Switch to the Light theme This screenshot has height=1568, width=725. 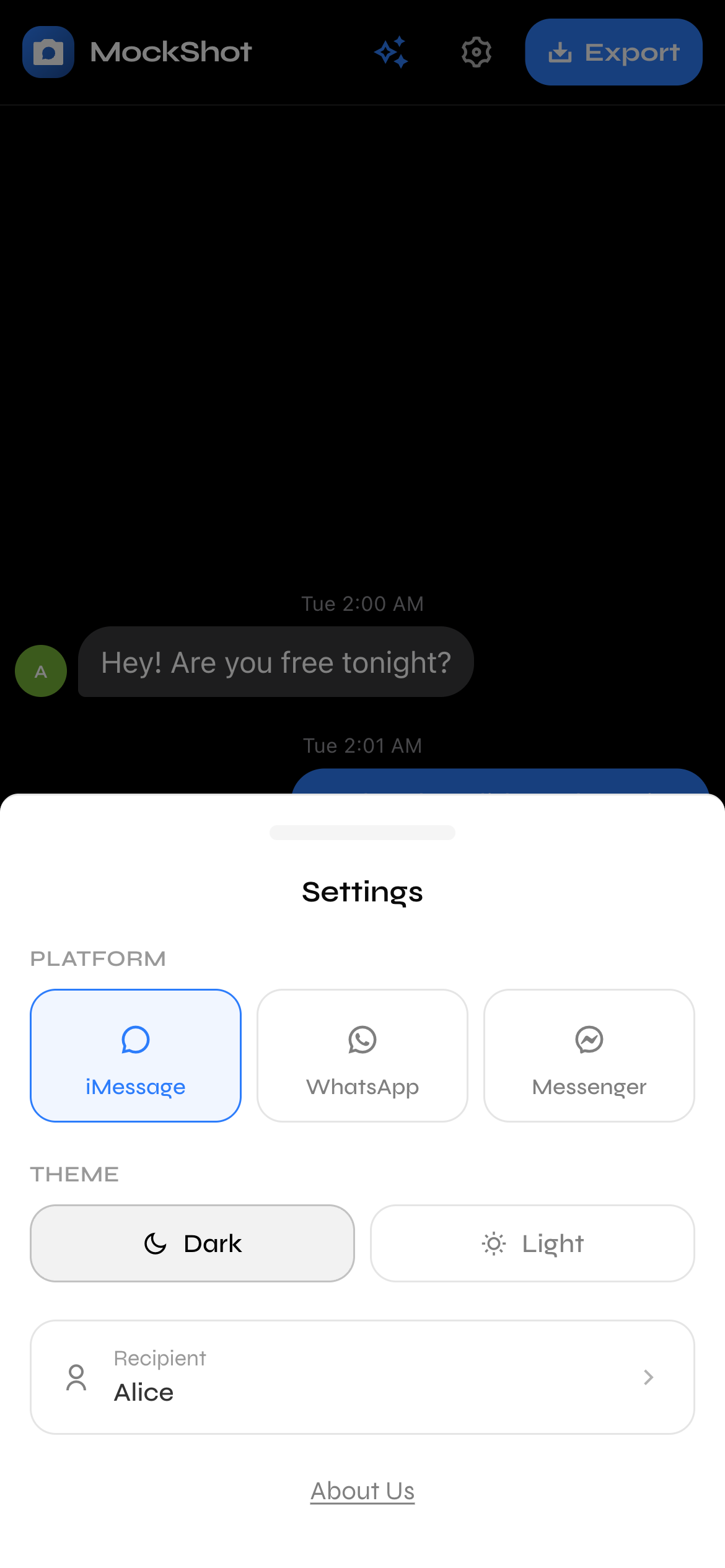tap(532, 1243)
